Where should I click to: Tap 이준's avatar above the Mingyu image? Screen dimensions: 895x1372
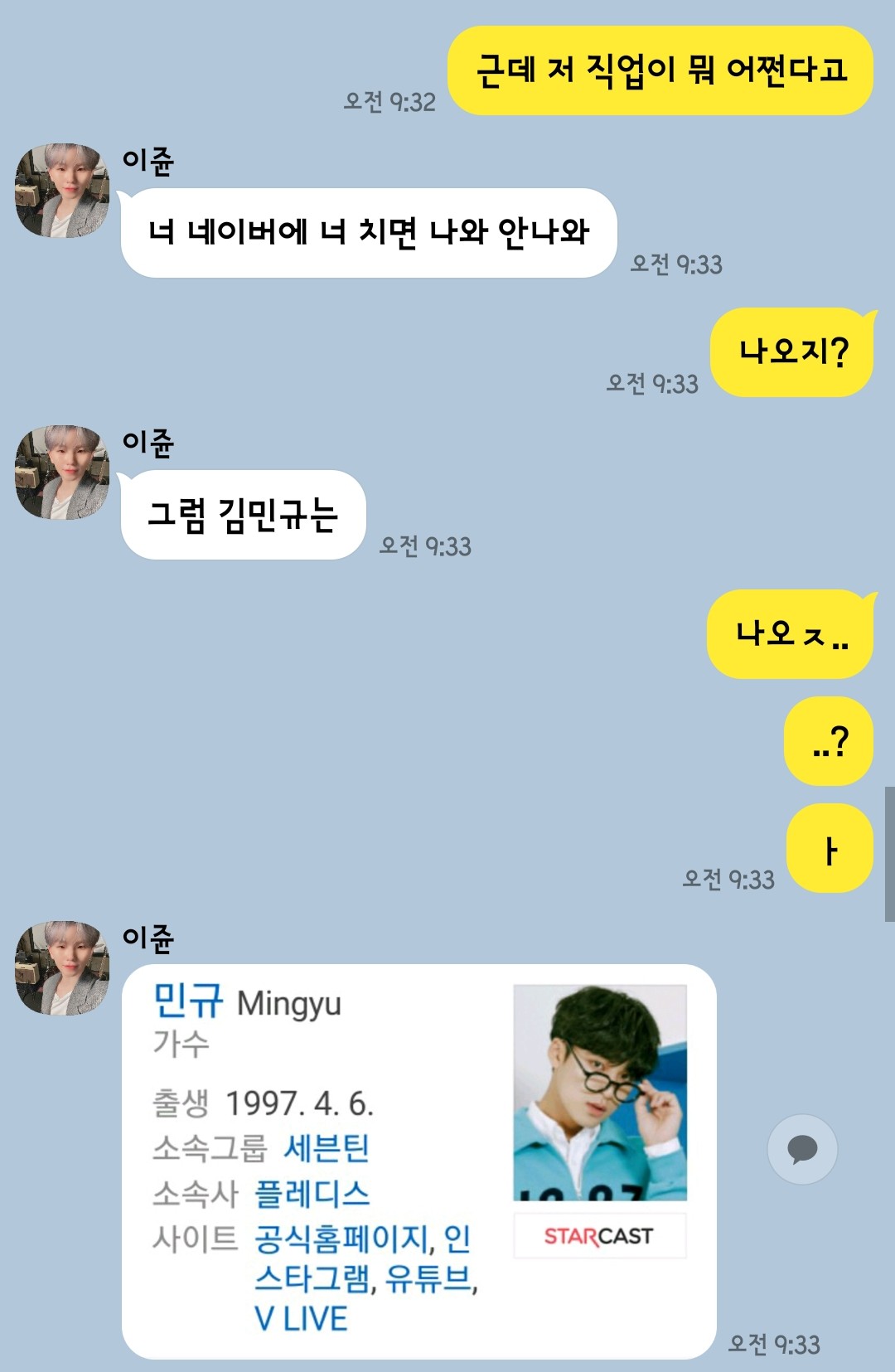tap(62, 967)
